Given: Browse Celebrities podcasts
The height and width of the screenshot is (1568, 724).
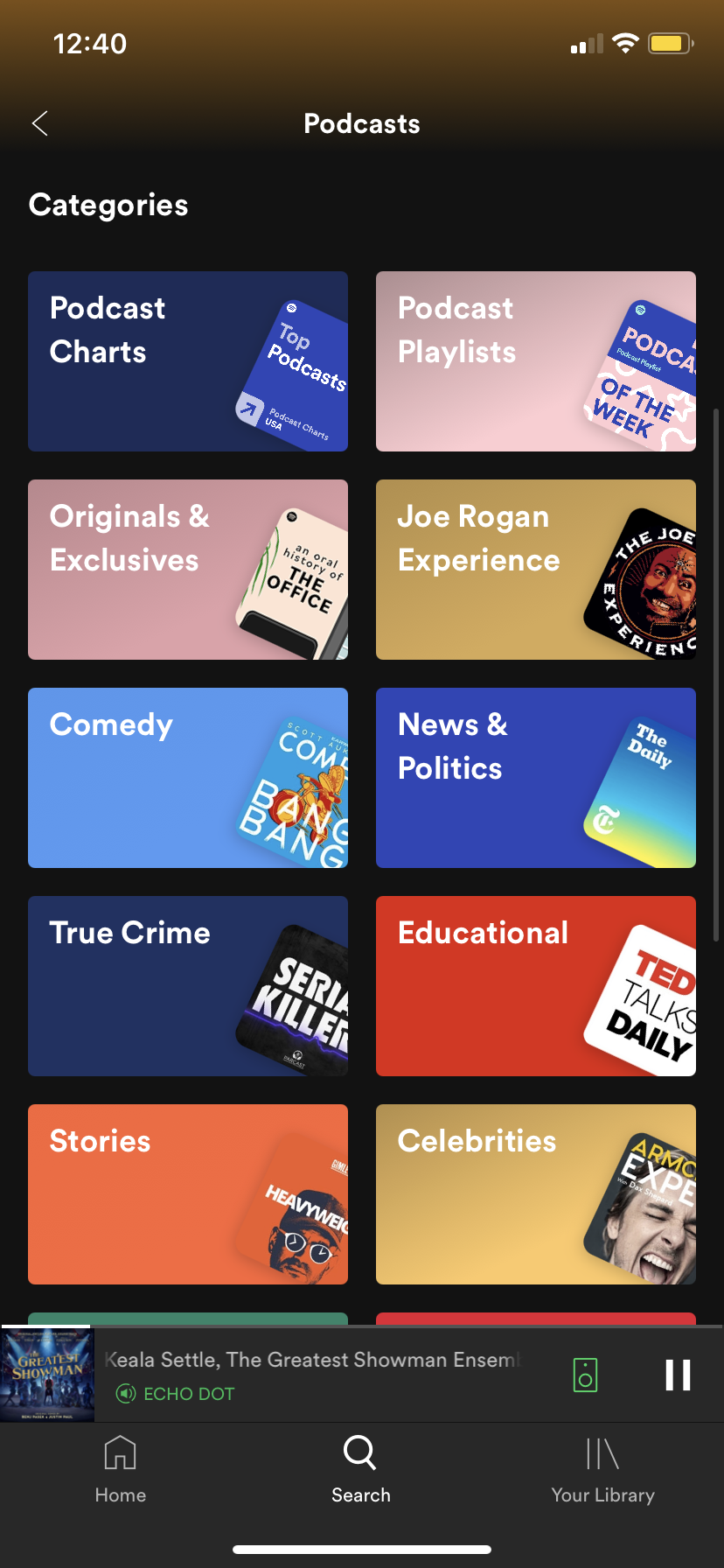Looking at the screenshot, I should [536, 1194].
